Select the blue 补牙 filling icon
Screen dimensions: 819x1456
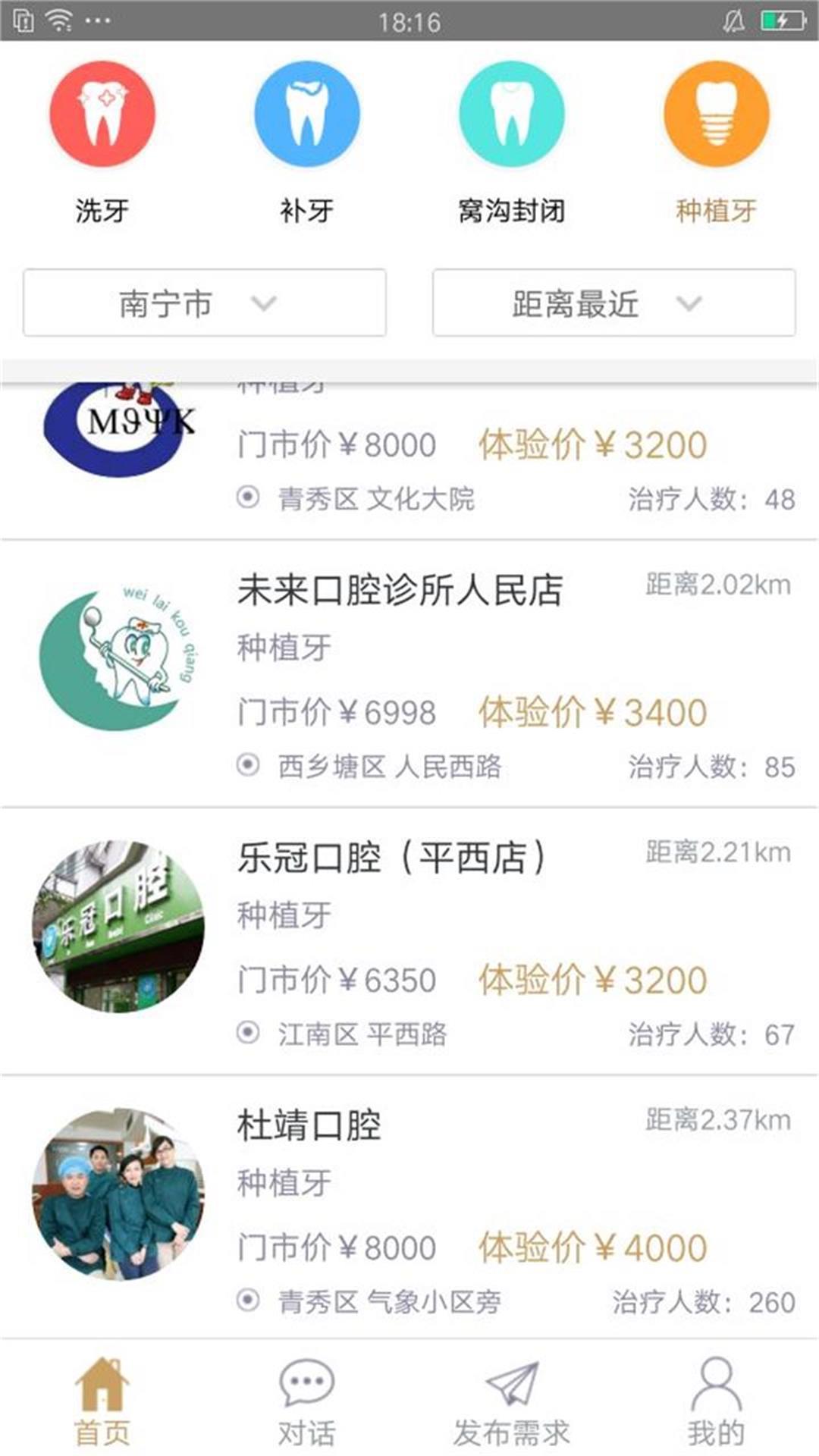click(x=307, y=112)
